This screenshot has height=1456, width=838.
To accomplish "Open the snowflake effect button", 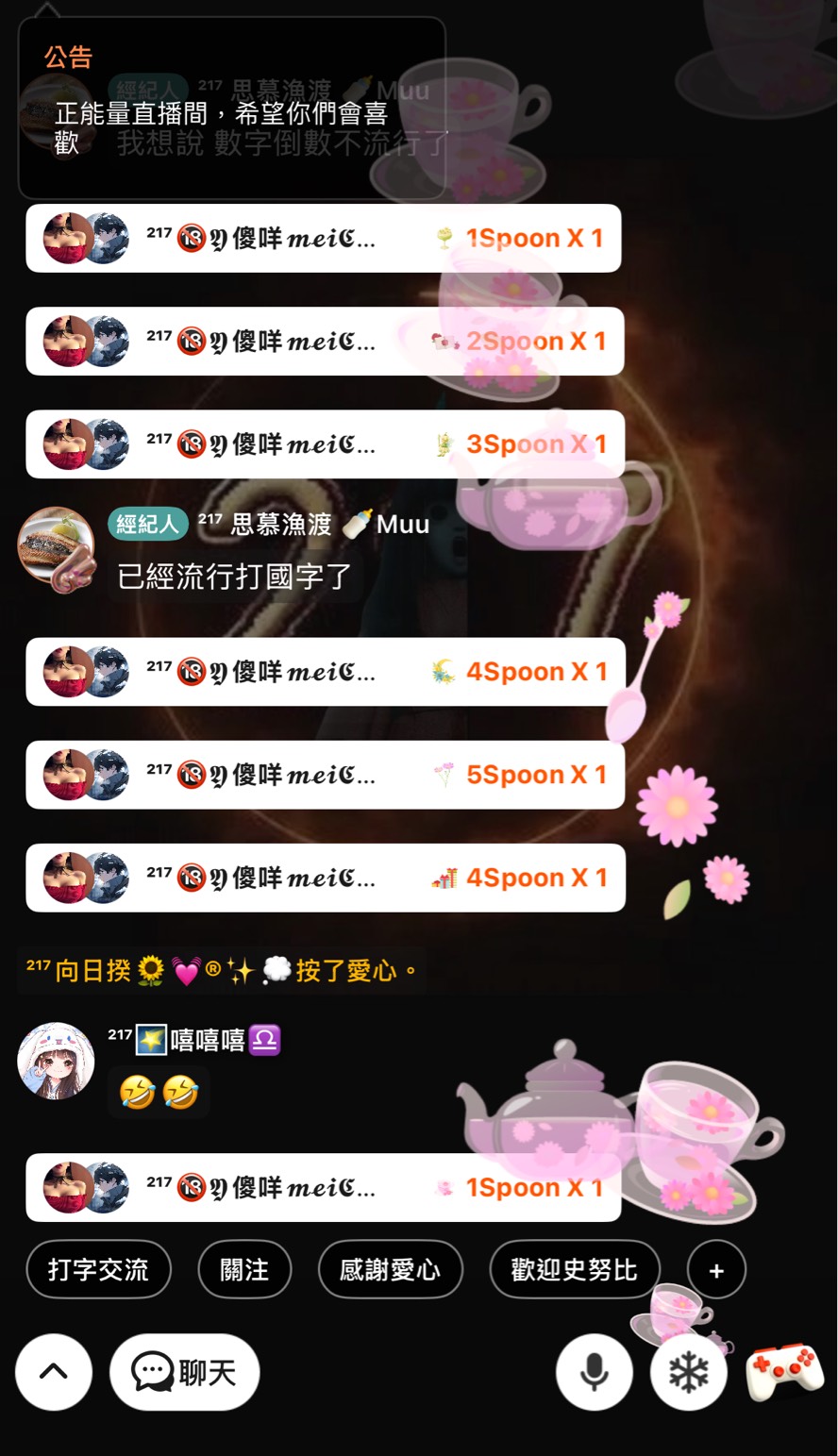I will coord(689,1372).
